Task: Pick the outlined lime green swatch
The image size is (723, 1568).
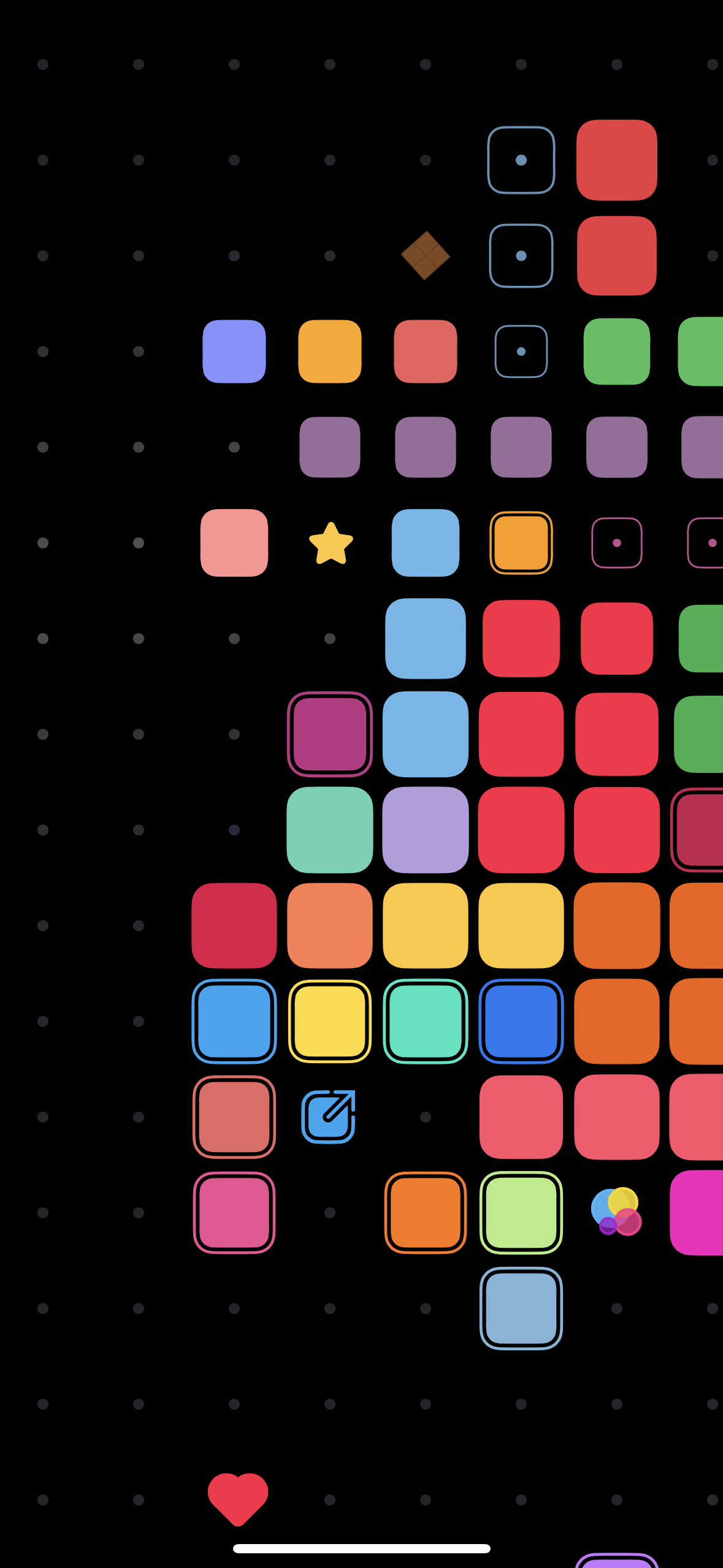Action: [x=521, y=1213]
